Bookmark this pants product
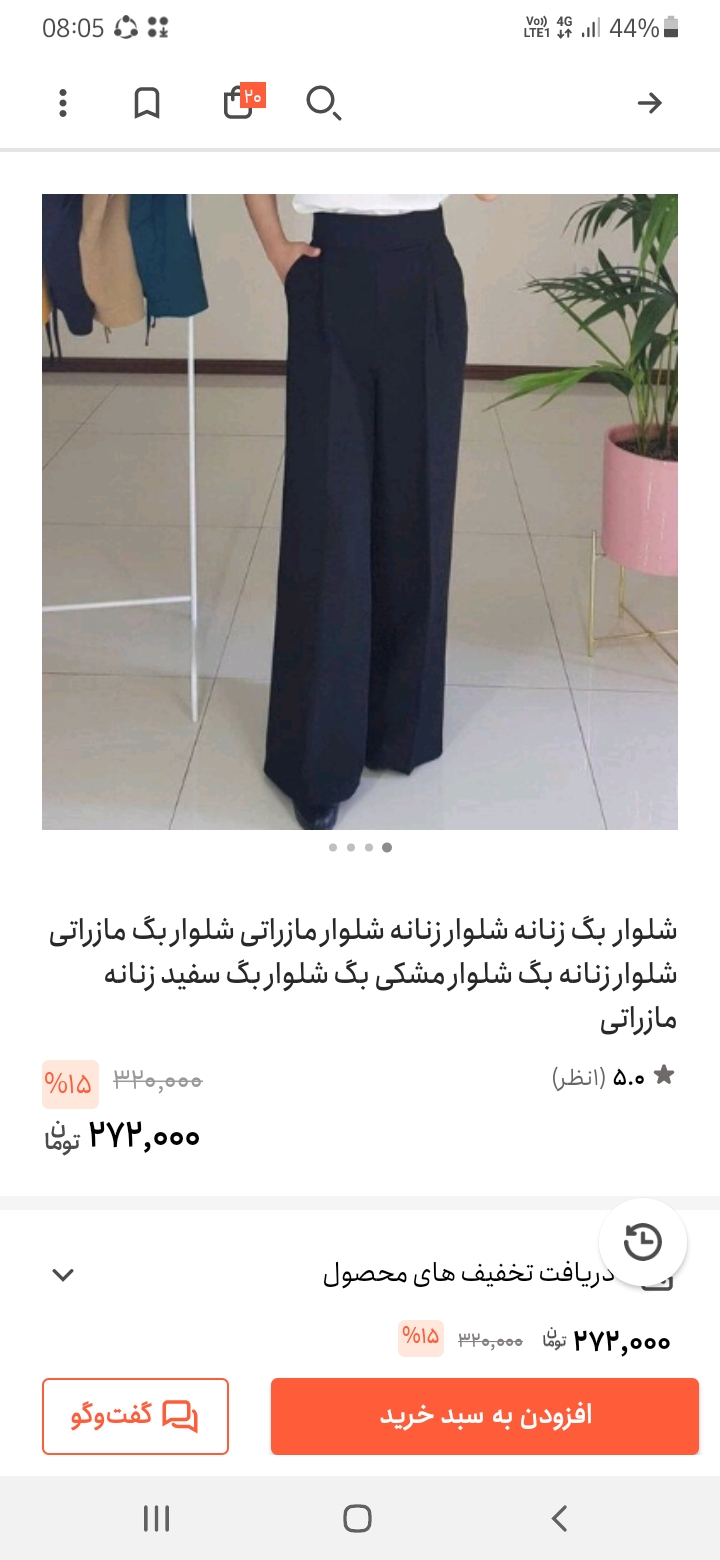720x1560 pixels. tap(147, 103)
